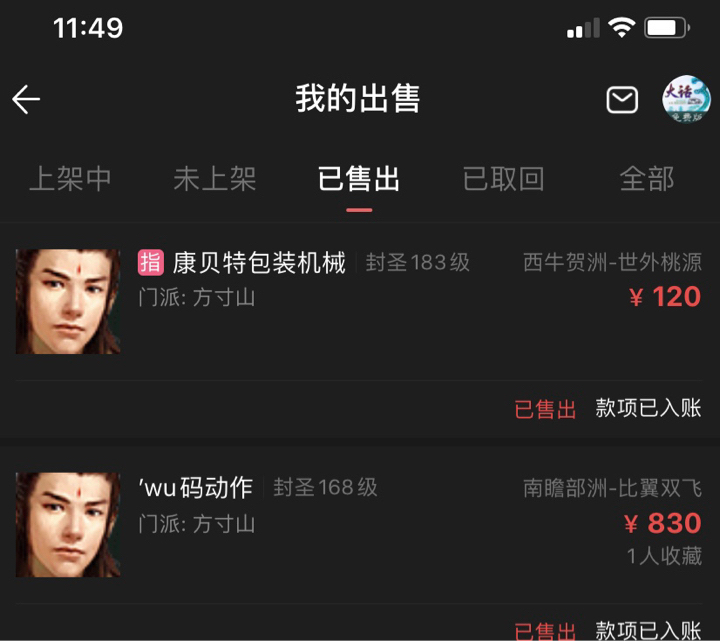Switch to the 已取回 tab
The height and width of the screenshot is (641, 720).
[504, 179]
